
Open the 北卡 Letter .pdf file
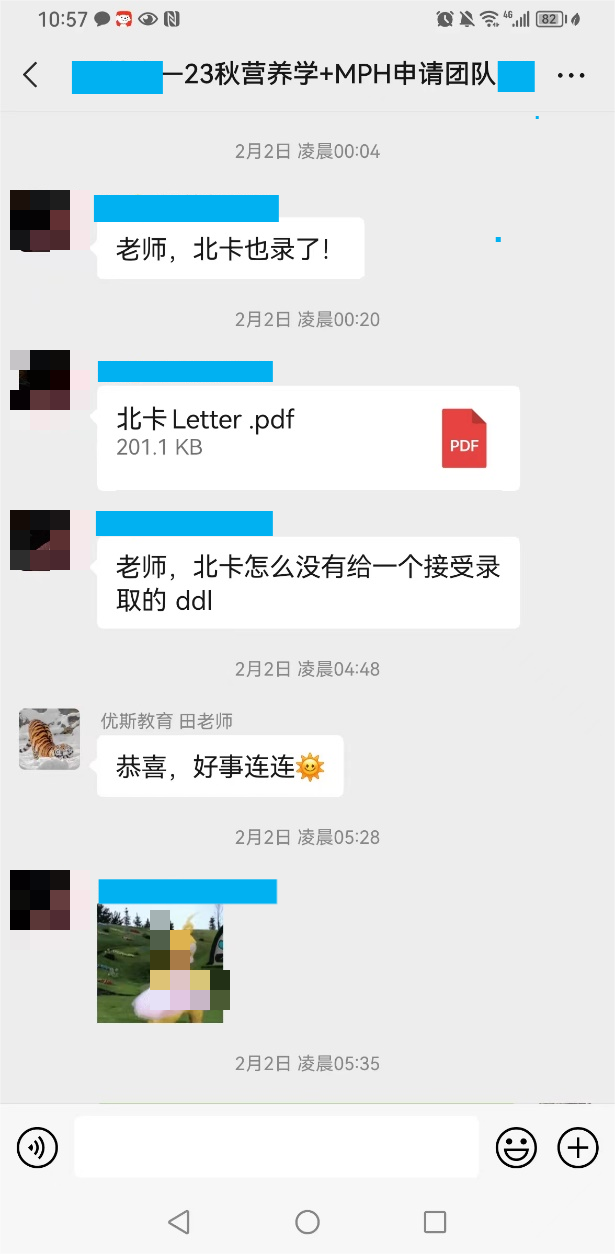point(308,438)
